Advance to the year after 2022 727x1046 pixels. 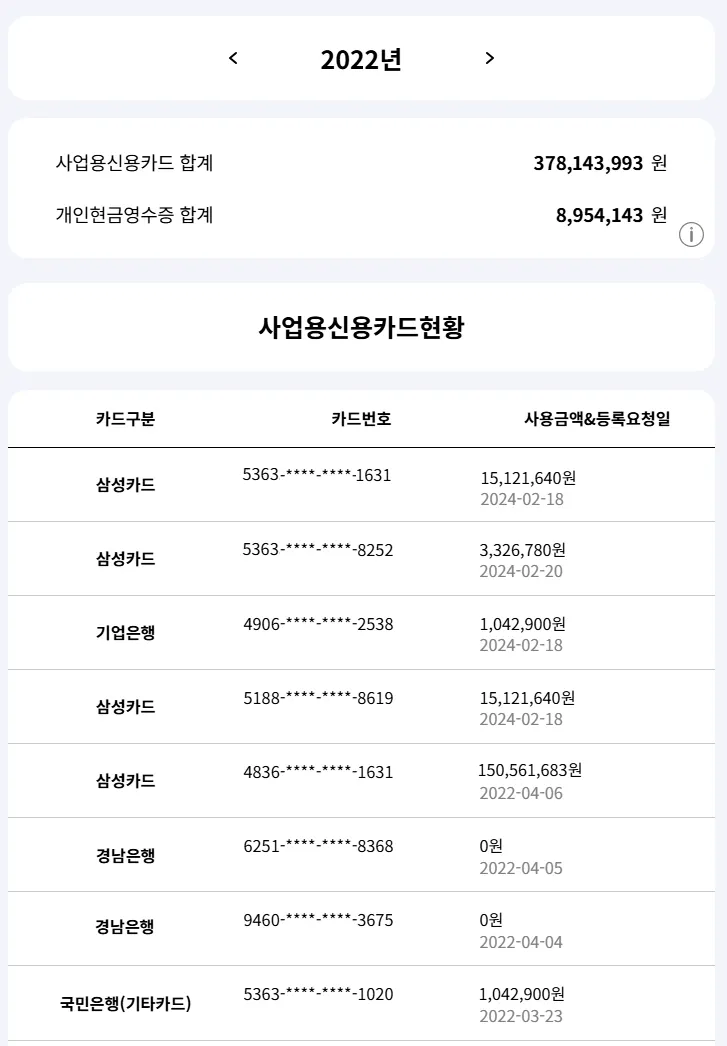489,59
